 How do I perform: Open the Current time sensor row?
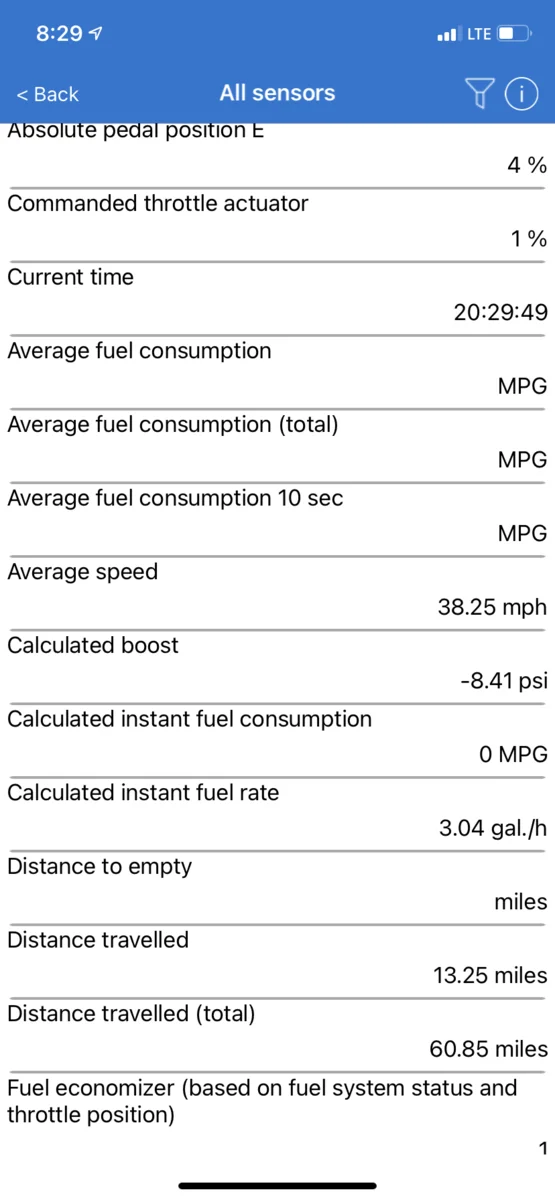(277, 298)
